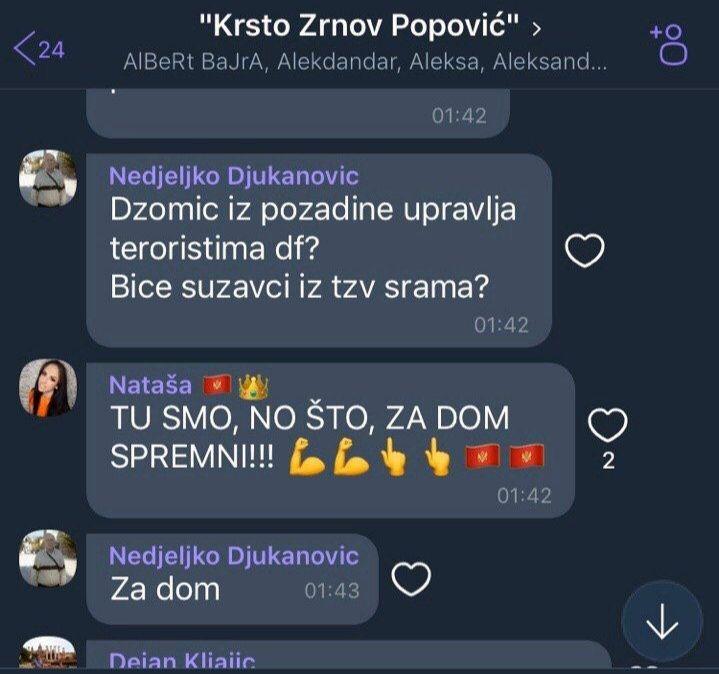Like Nedjeljko's "Za dom" message
The width and height of the screenshot is (719, 674).
click(410, 578)
